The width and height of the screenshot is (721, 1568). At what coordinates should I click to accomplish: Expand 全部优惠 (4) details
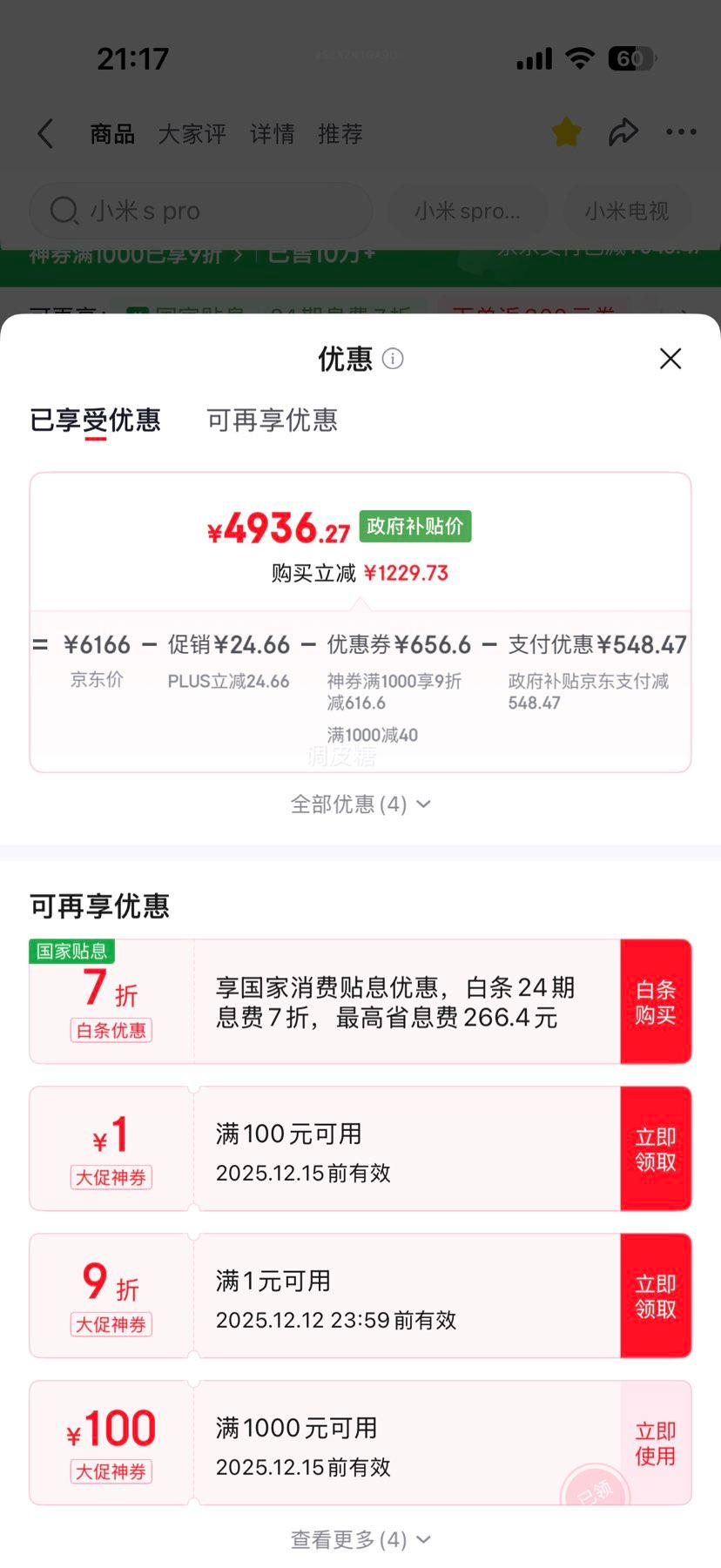tap(360, 804)
